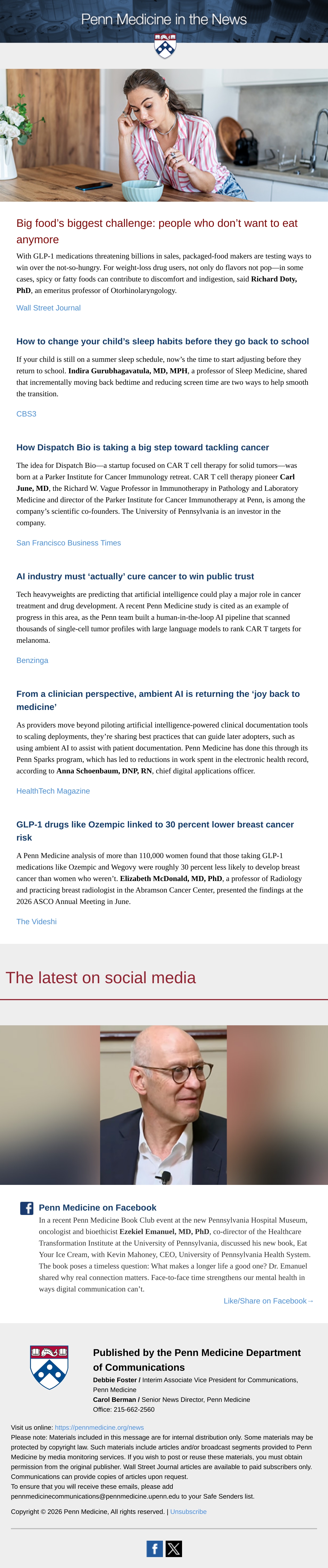Screen dimensions: 328x1568
Task: Open the Benzinga source link
Action: [32, 660]
